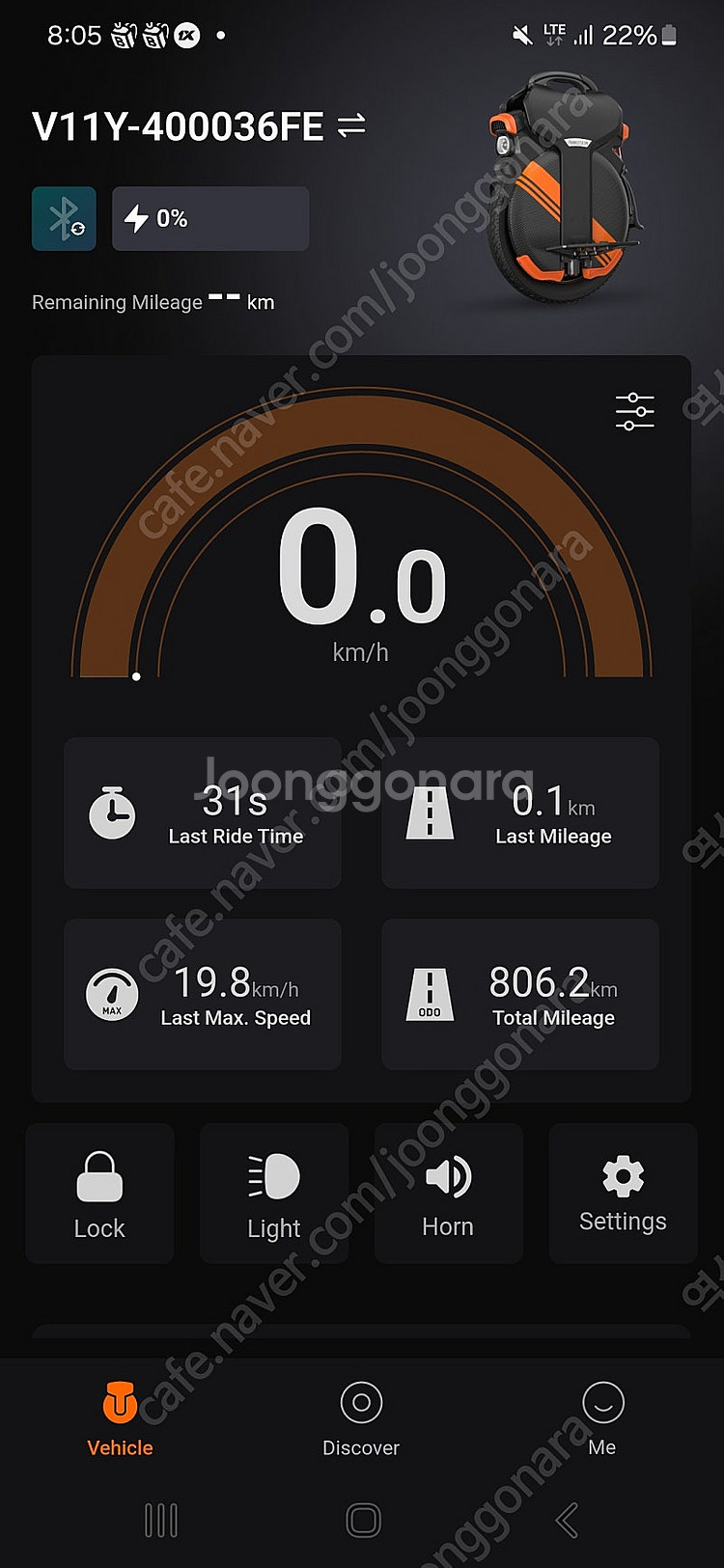Viewport: 724px width, 1568px height.
Task: Open recent apps from the navigation bar
Action: click(x=161, y=1521)
